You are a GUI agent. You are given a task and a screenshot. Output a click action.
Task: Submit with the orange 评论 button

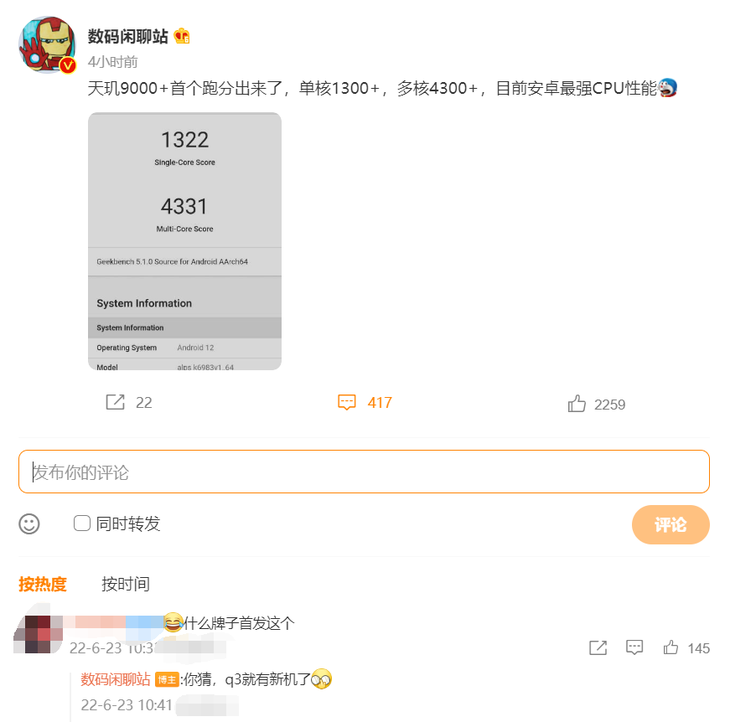pos(670,525)
